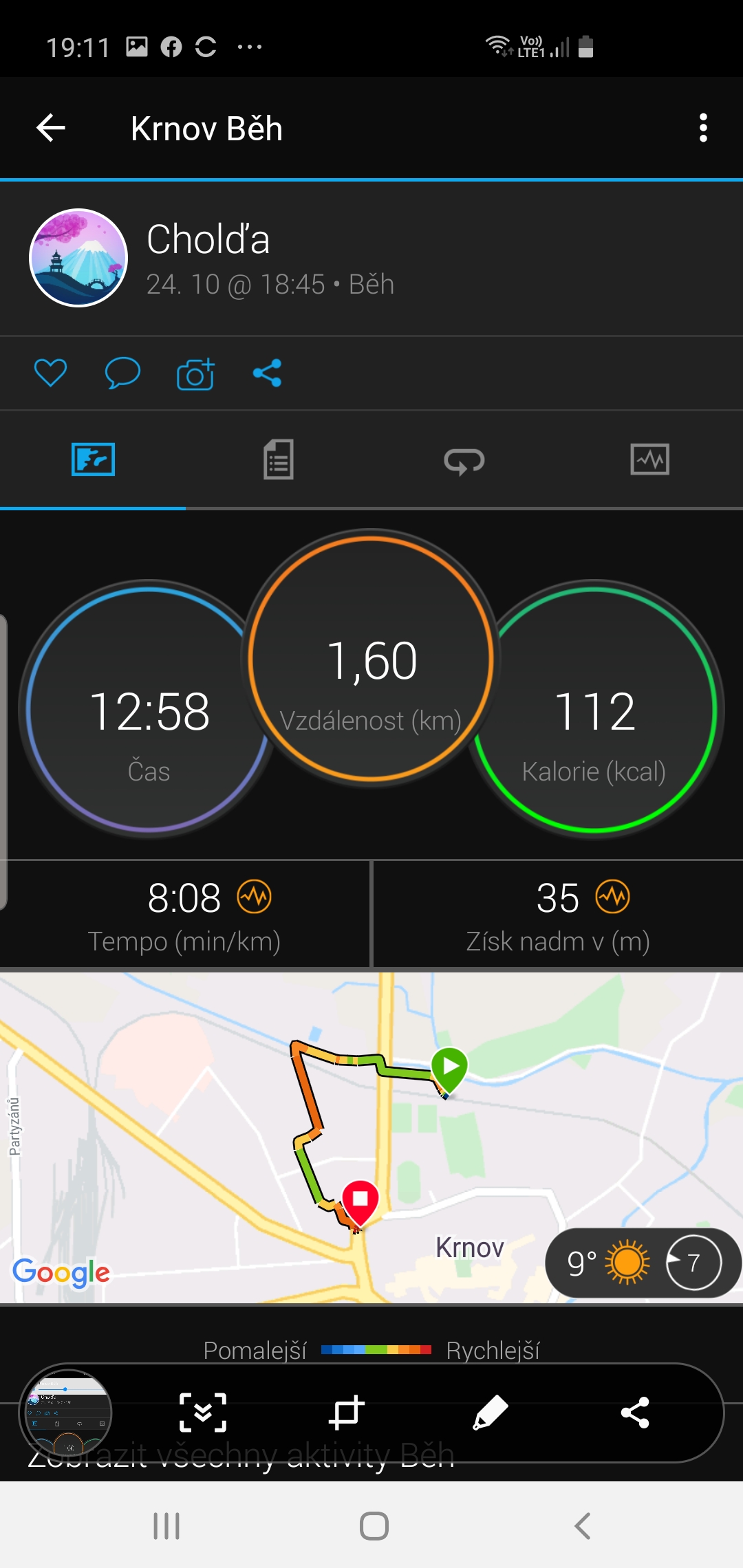Viewport: 743px width, 1568px height.
Task: Tap the system home button
Action: coord(374,1526)
